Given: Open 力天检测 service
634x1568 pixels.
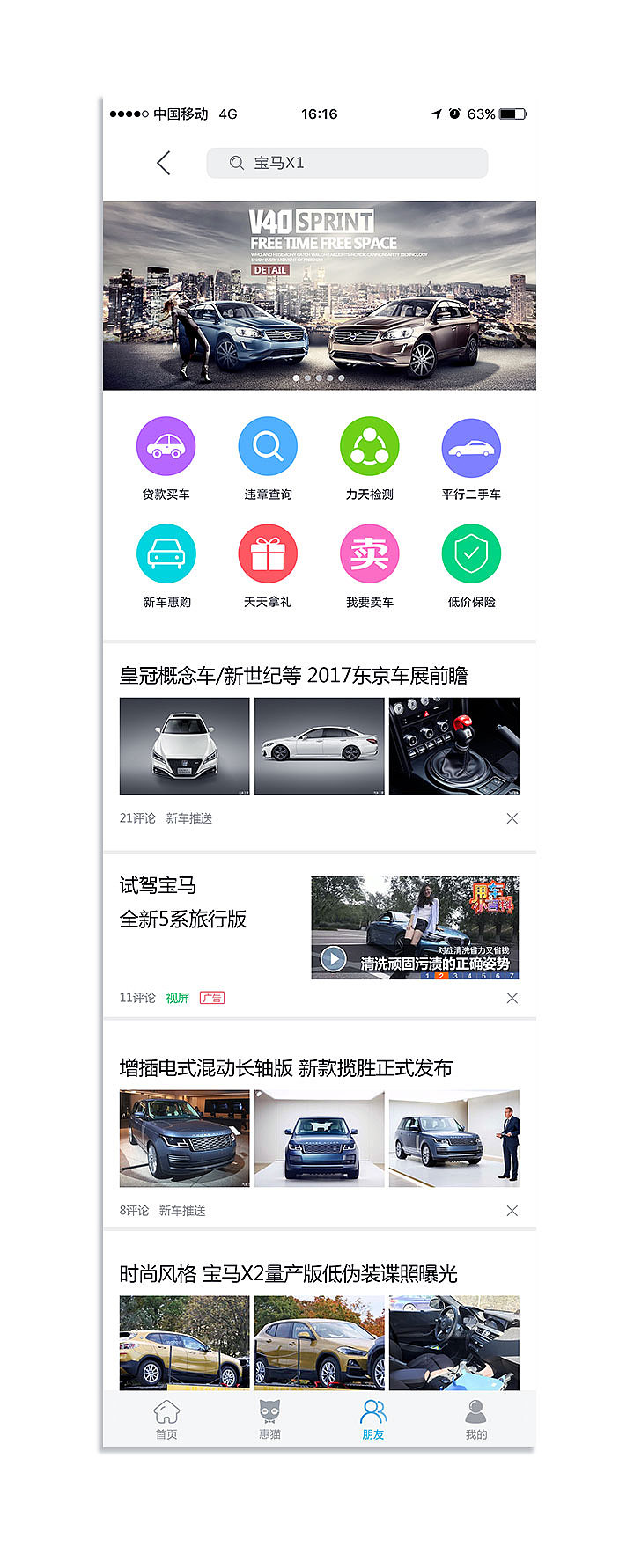Looking at the screenshot, I should [369, 447].
